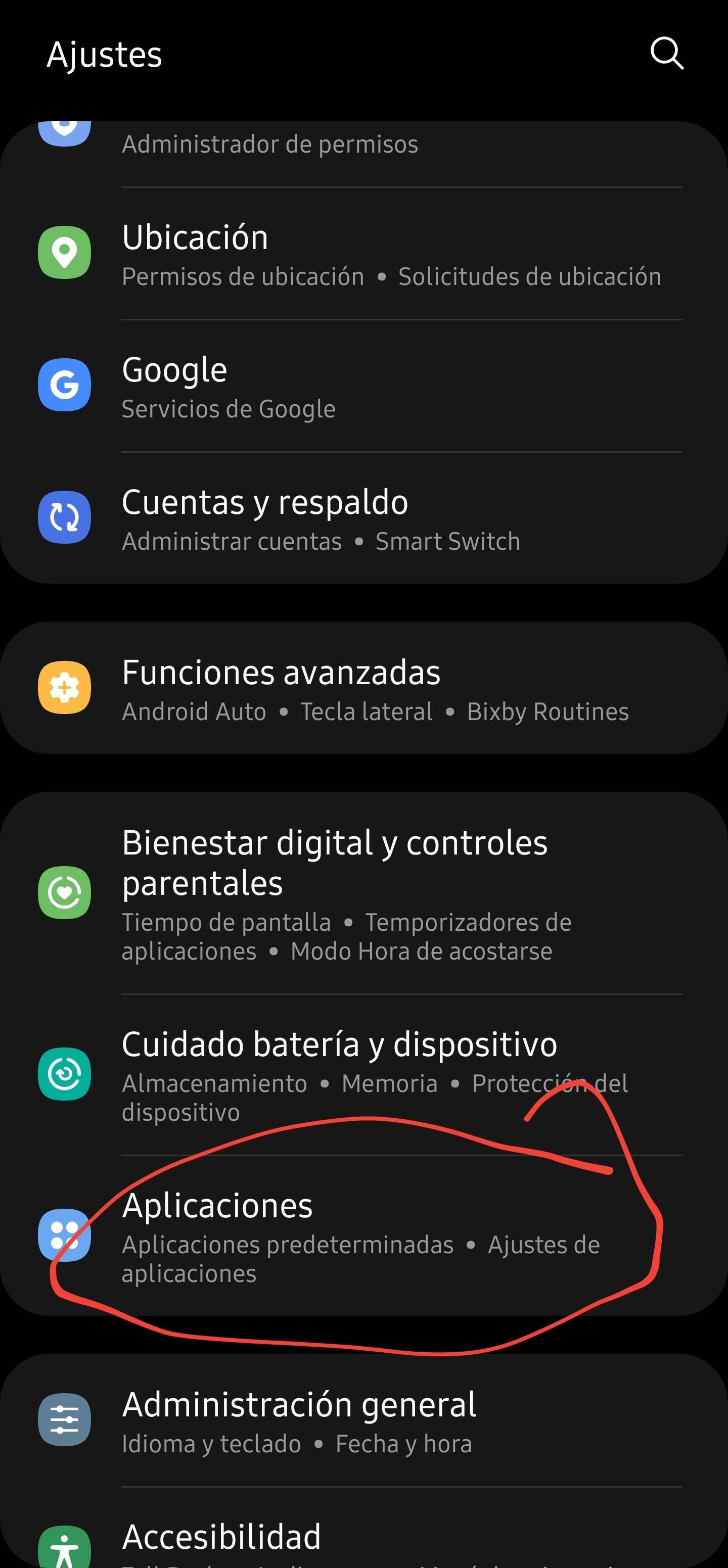The image size is (728, 1568).
Task: Select Cuidado batería y dispositivo
Action: (363, 1074)
